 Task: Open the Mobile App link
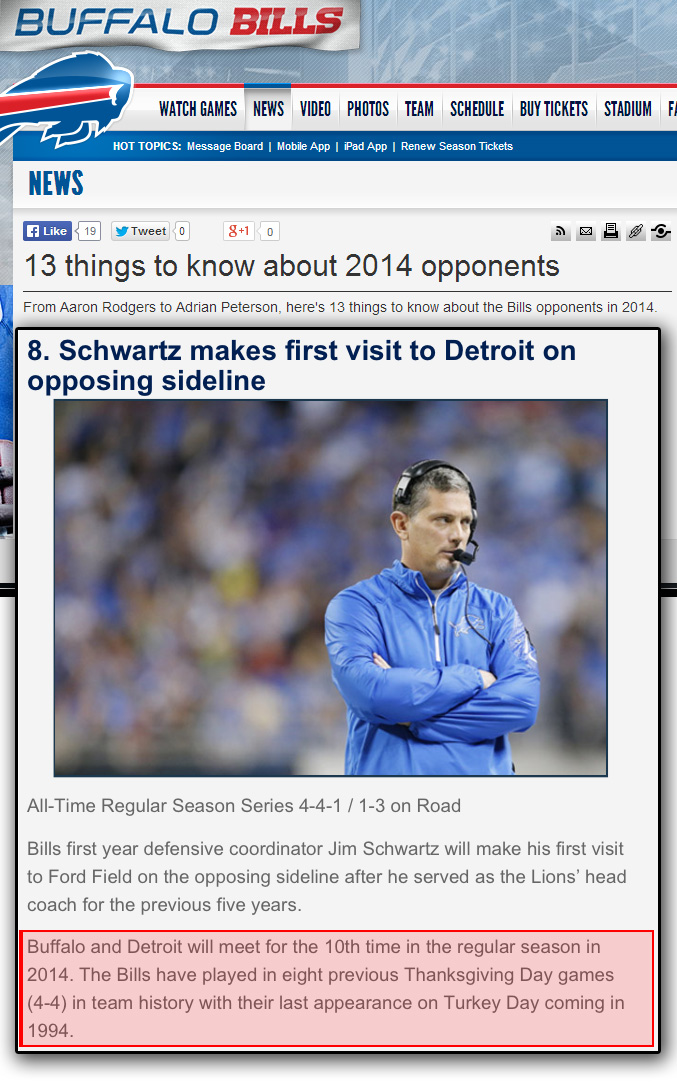click(x=303, y=146)
